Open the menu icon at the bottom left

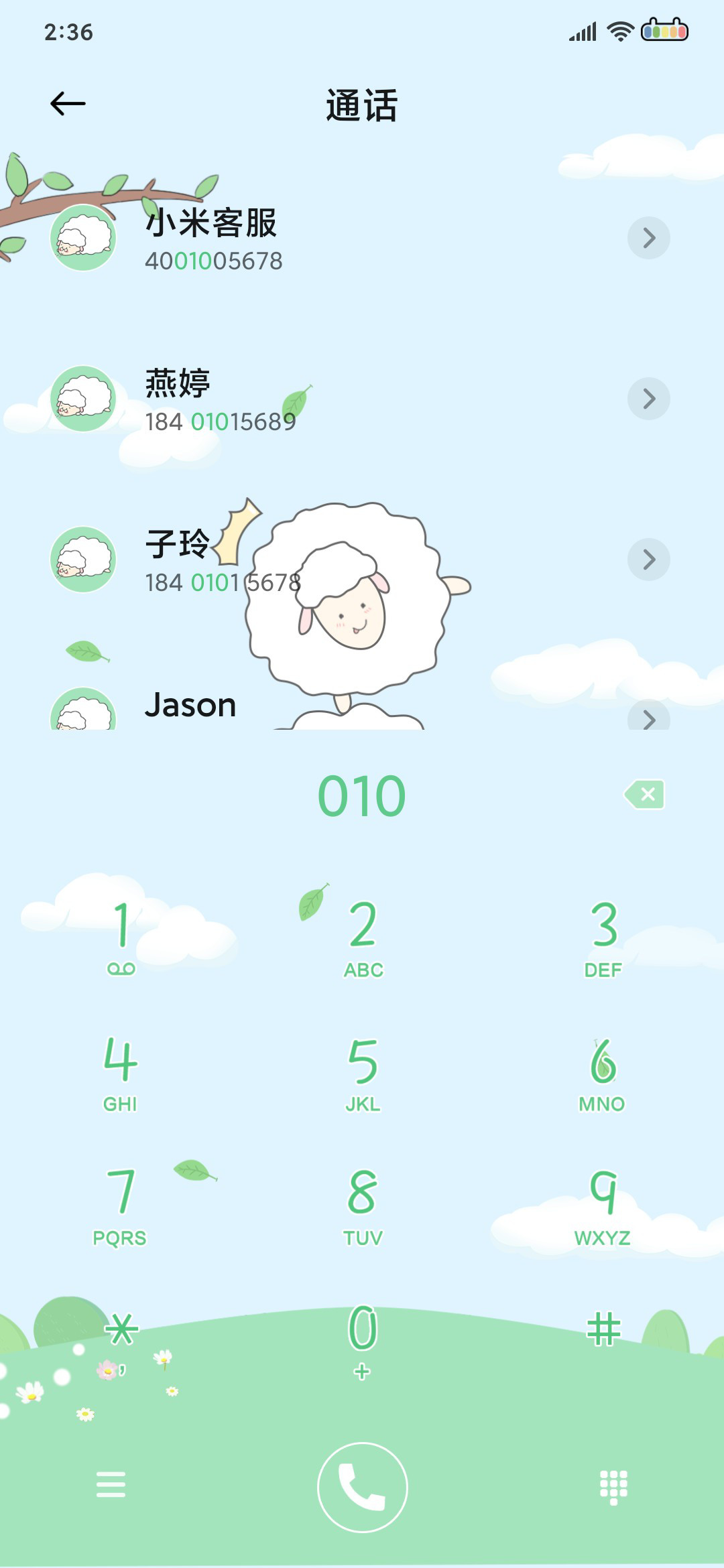[111, 1484]
